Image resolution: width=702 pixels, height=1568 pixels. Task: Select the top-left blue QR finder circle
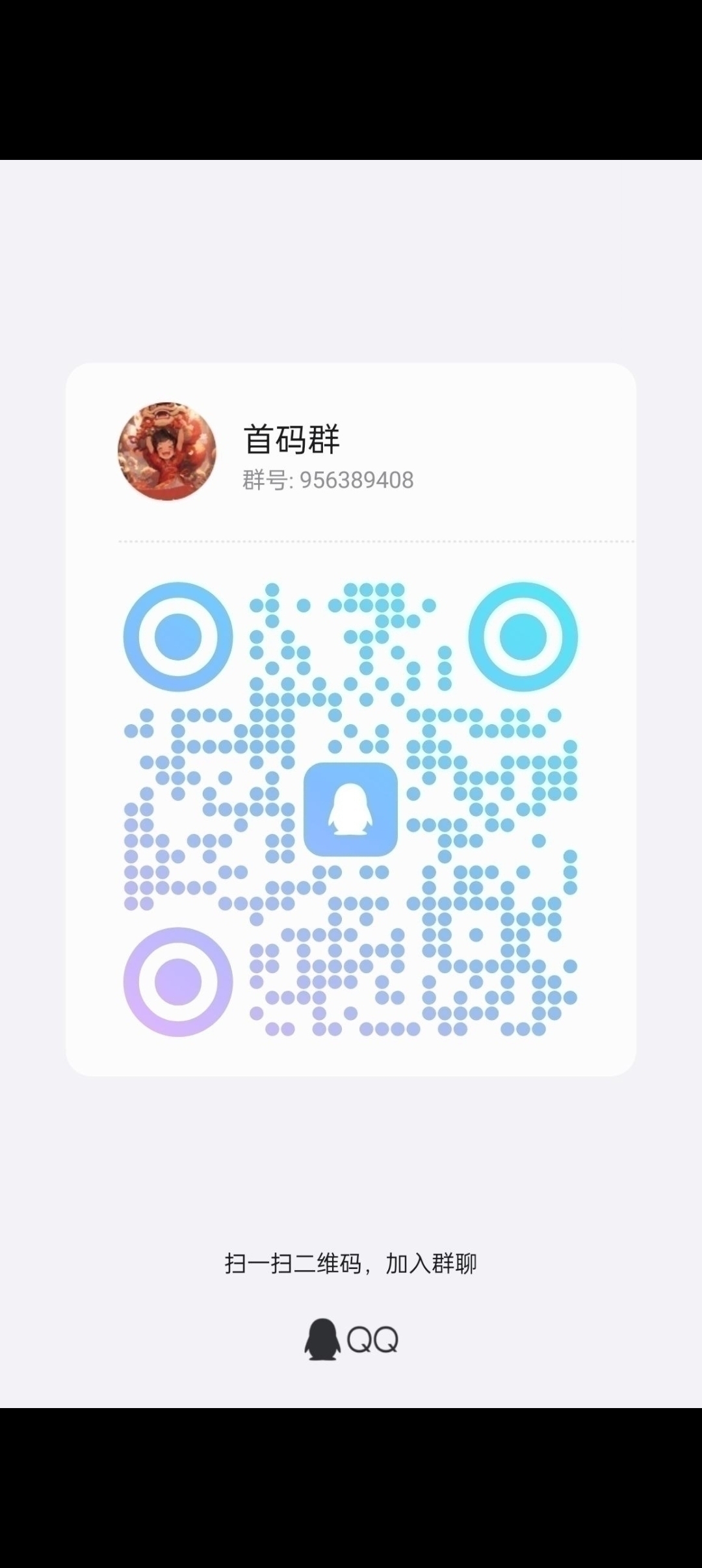pos(178,637)
